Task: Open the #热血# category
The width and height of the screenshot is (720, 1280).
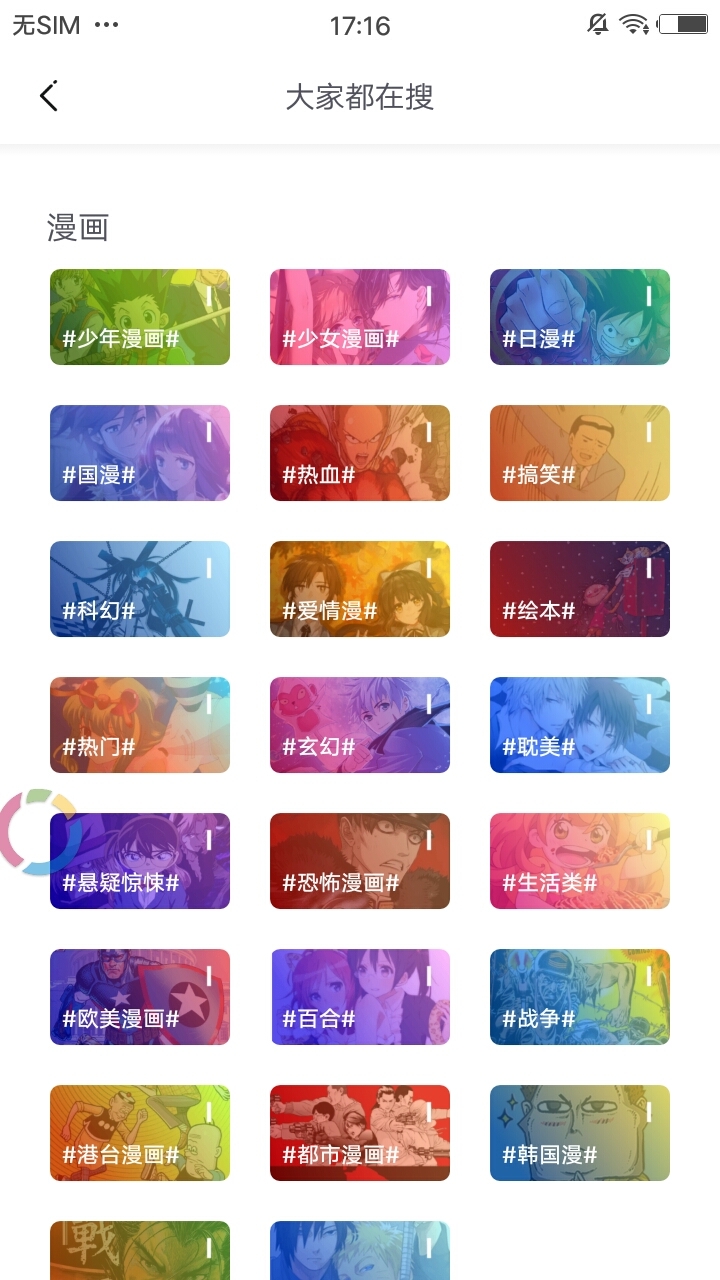Action: tap(359, 452)
